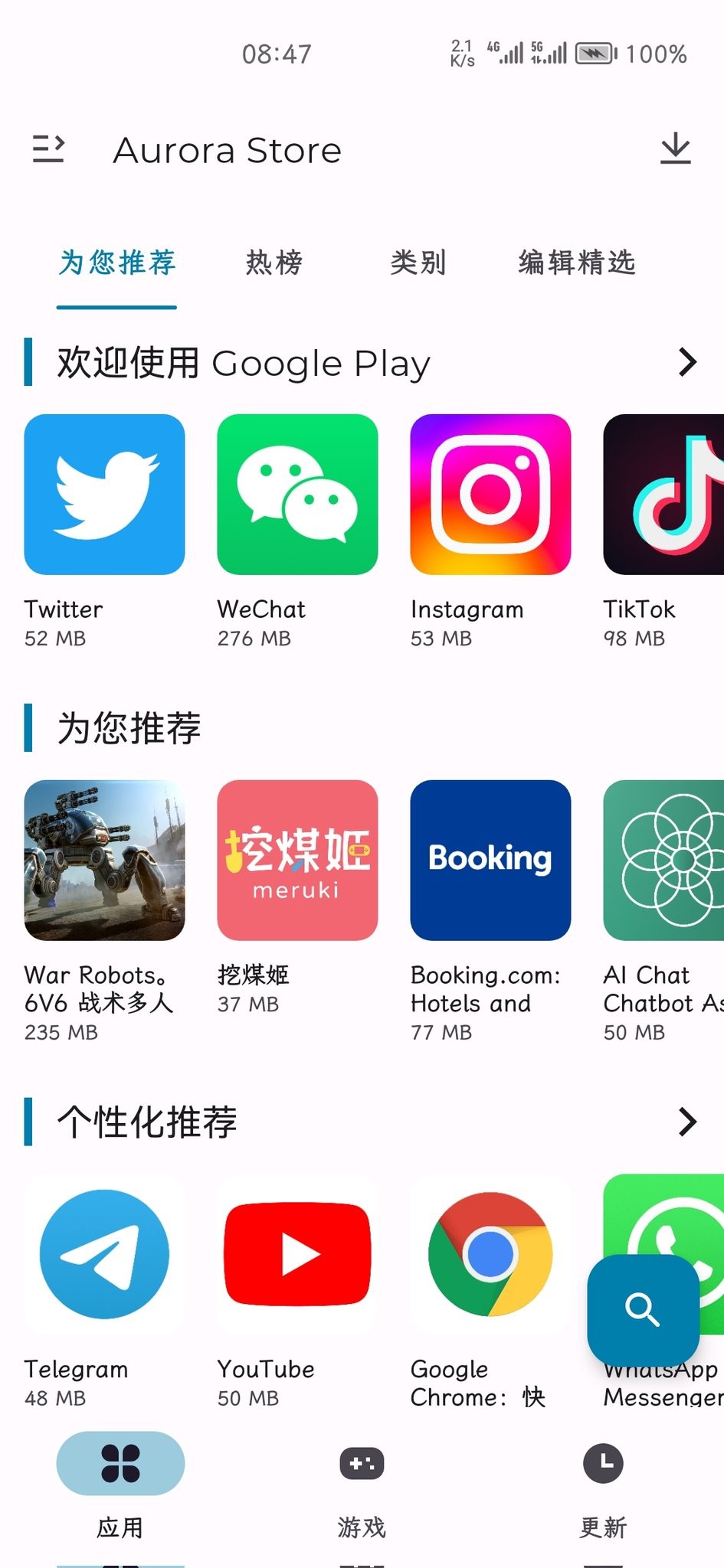Open the YouTube app page
This screenshot has height=1568, width=724.
[297, 1254]
